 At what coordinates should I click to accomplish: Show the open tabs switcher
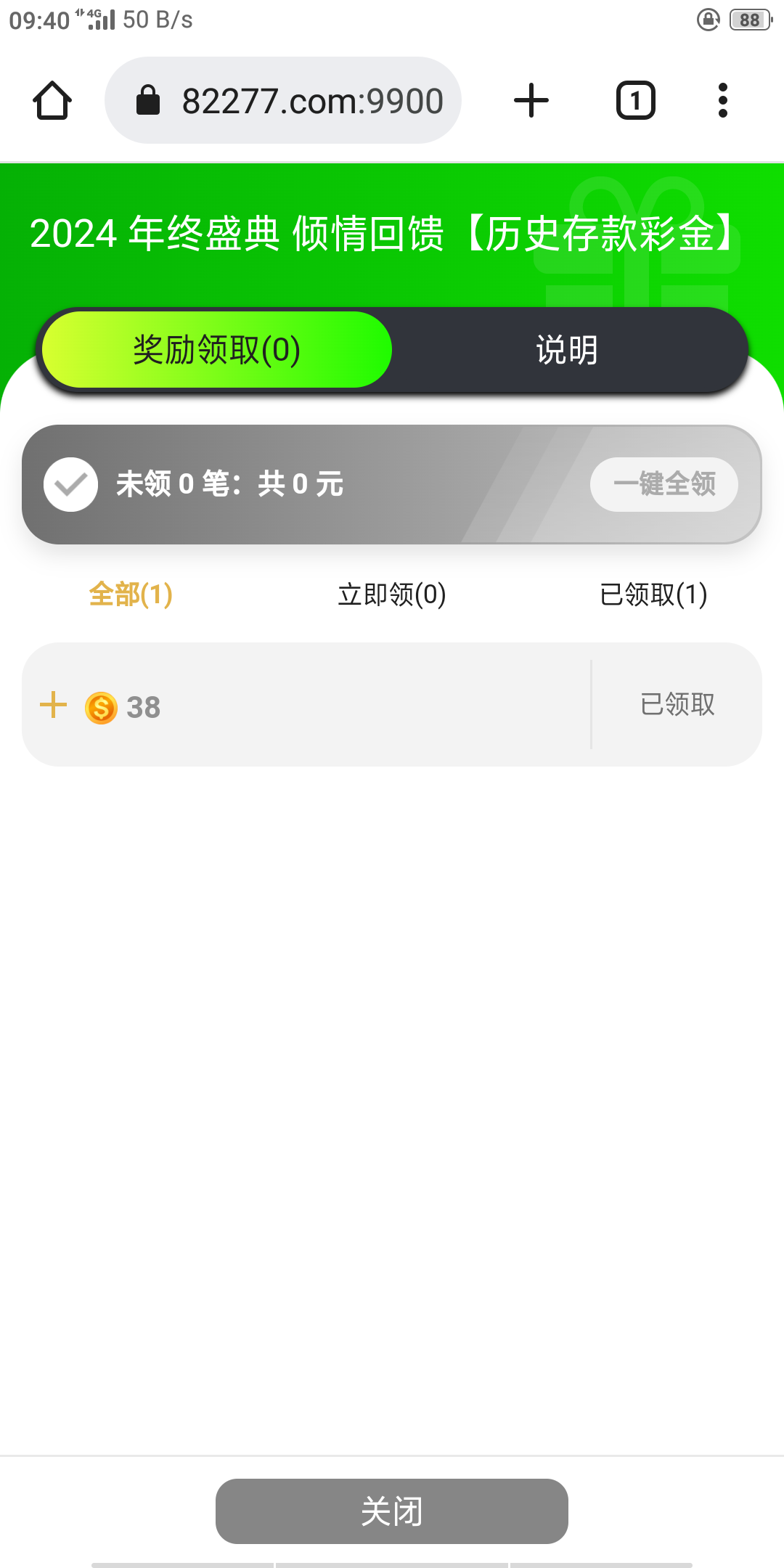pos(636,100)
